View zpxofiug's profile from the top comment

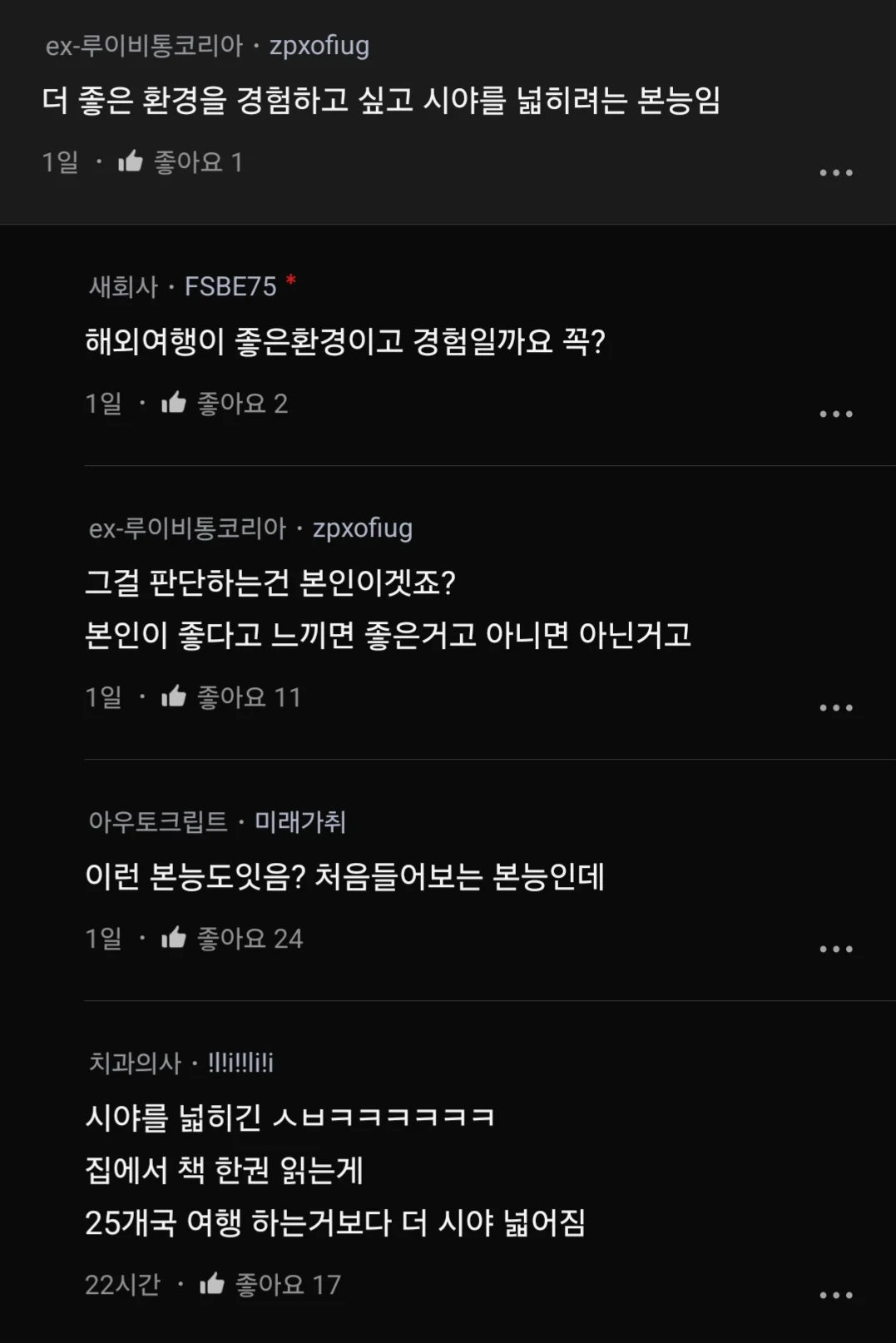[319, 46]
